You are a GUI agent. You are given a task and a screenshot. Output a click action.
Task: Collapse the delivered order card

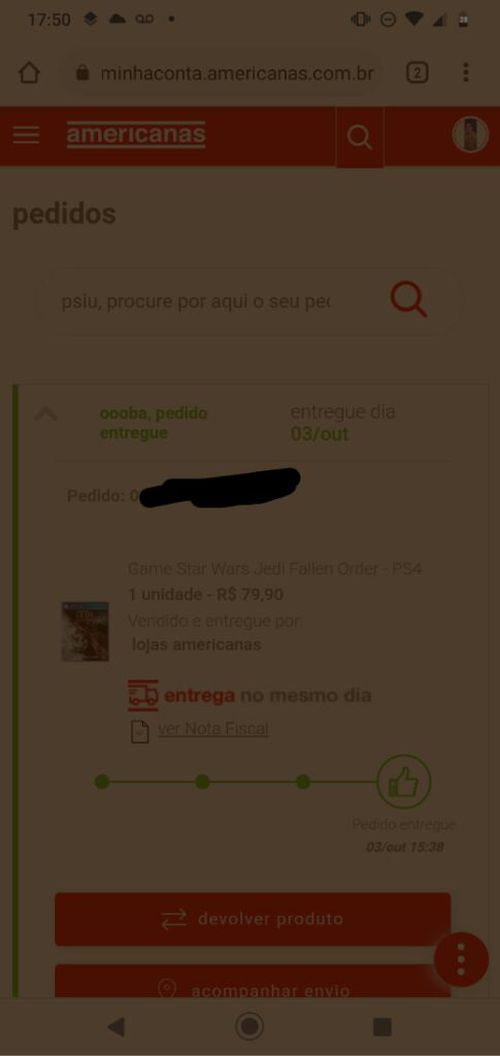coord(46,414)
